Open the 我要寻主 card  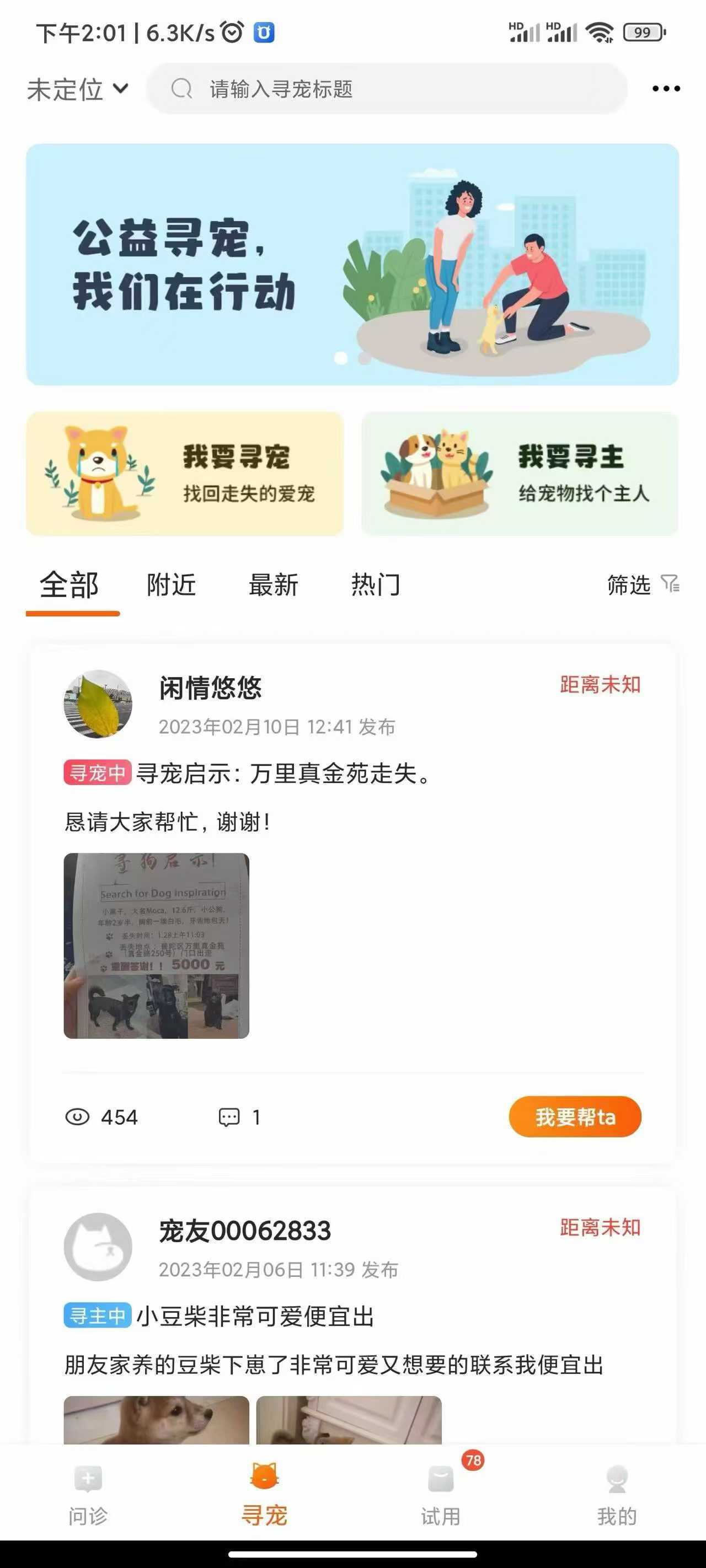pos(520,474)
